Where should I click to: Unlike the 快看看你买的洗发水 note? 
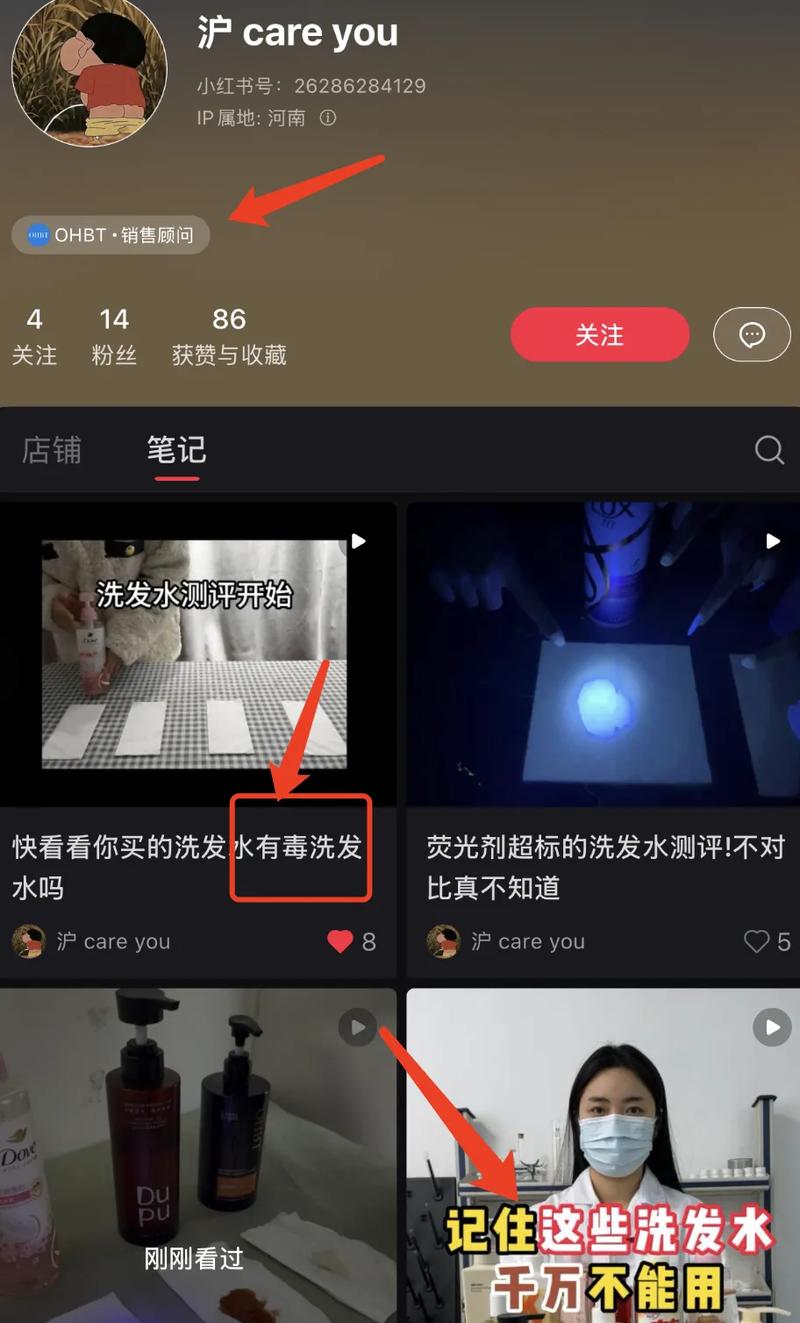(341, 941)
